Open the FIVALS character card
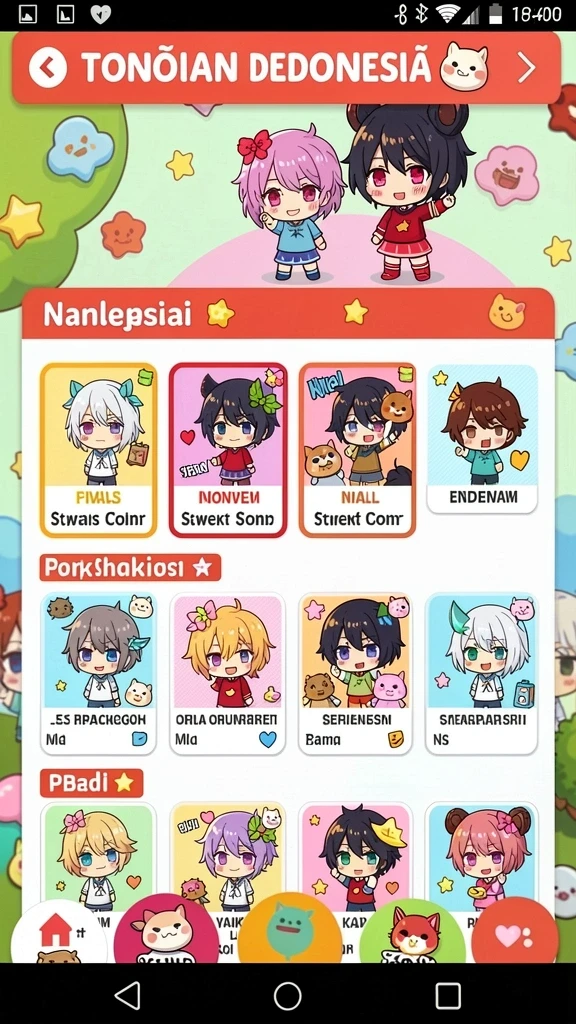This screenshot has width=576, height=1024. [x=99, y=450]
